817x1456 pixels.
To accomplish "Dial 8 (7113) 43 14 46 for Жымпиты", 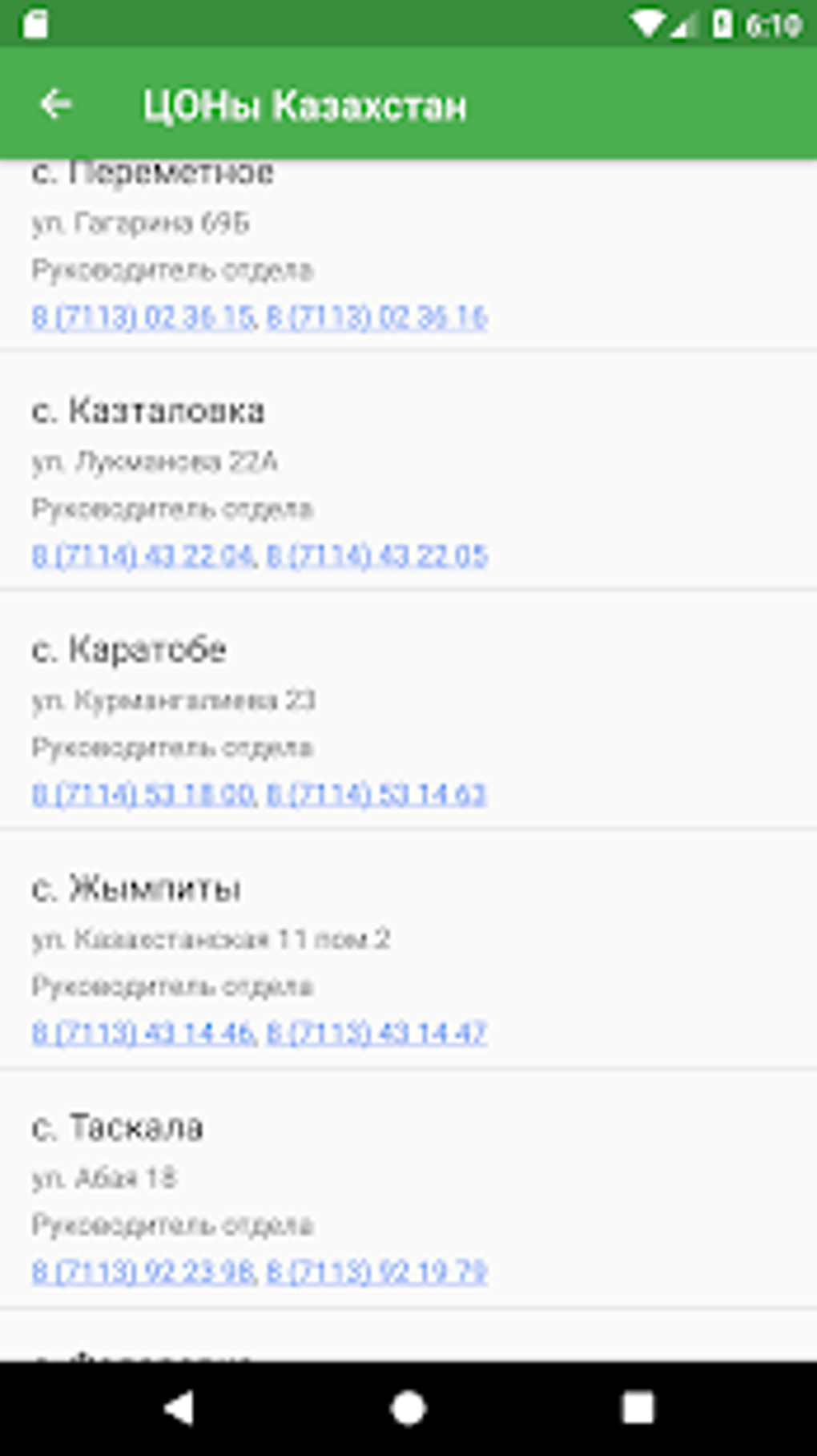I will [x=143, y=1033].
